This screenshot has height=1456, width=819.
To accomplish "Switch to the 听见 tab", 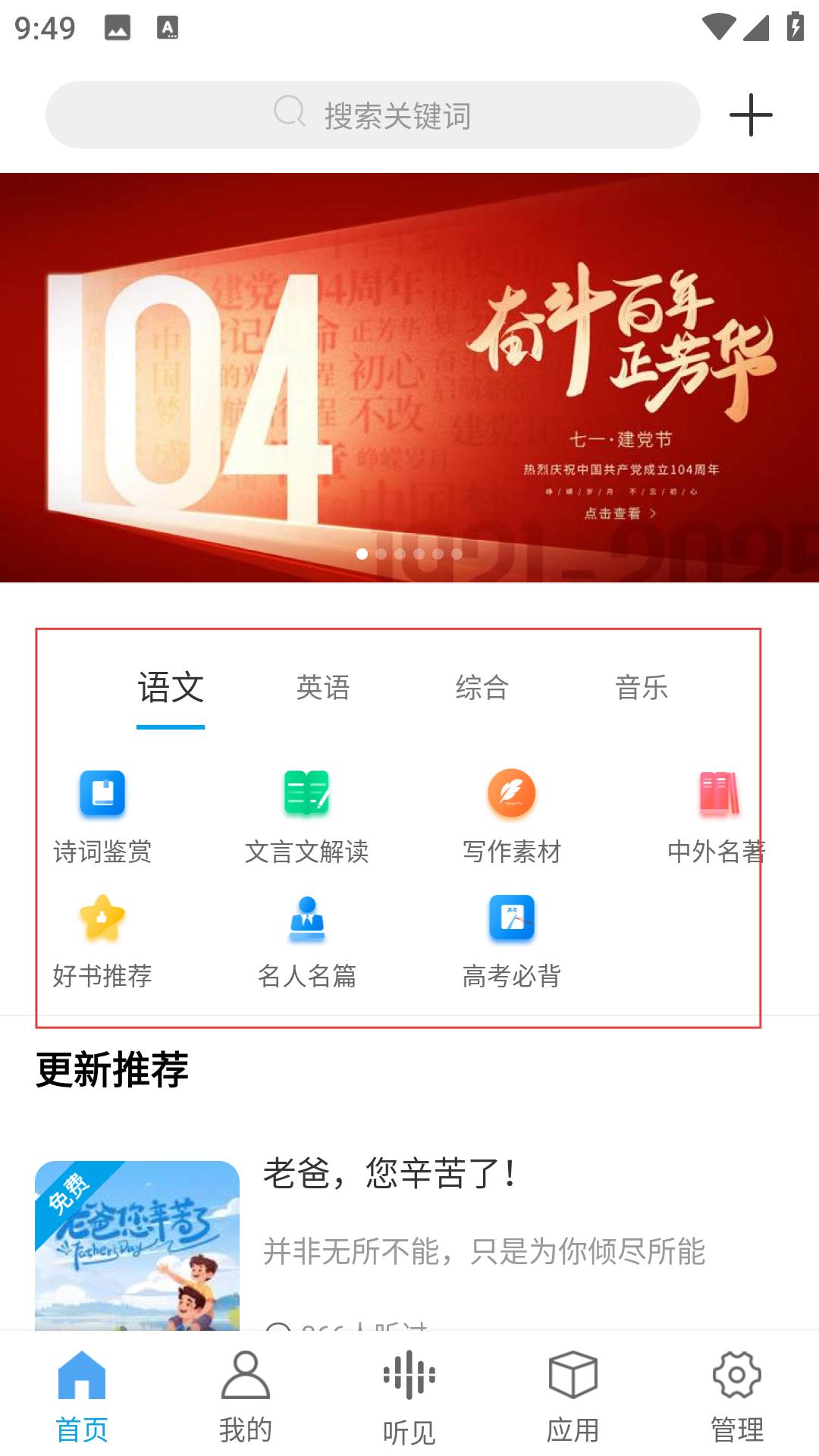I will pos(409,1397).
